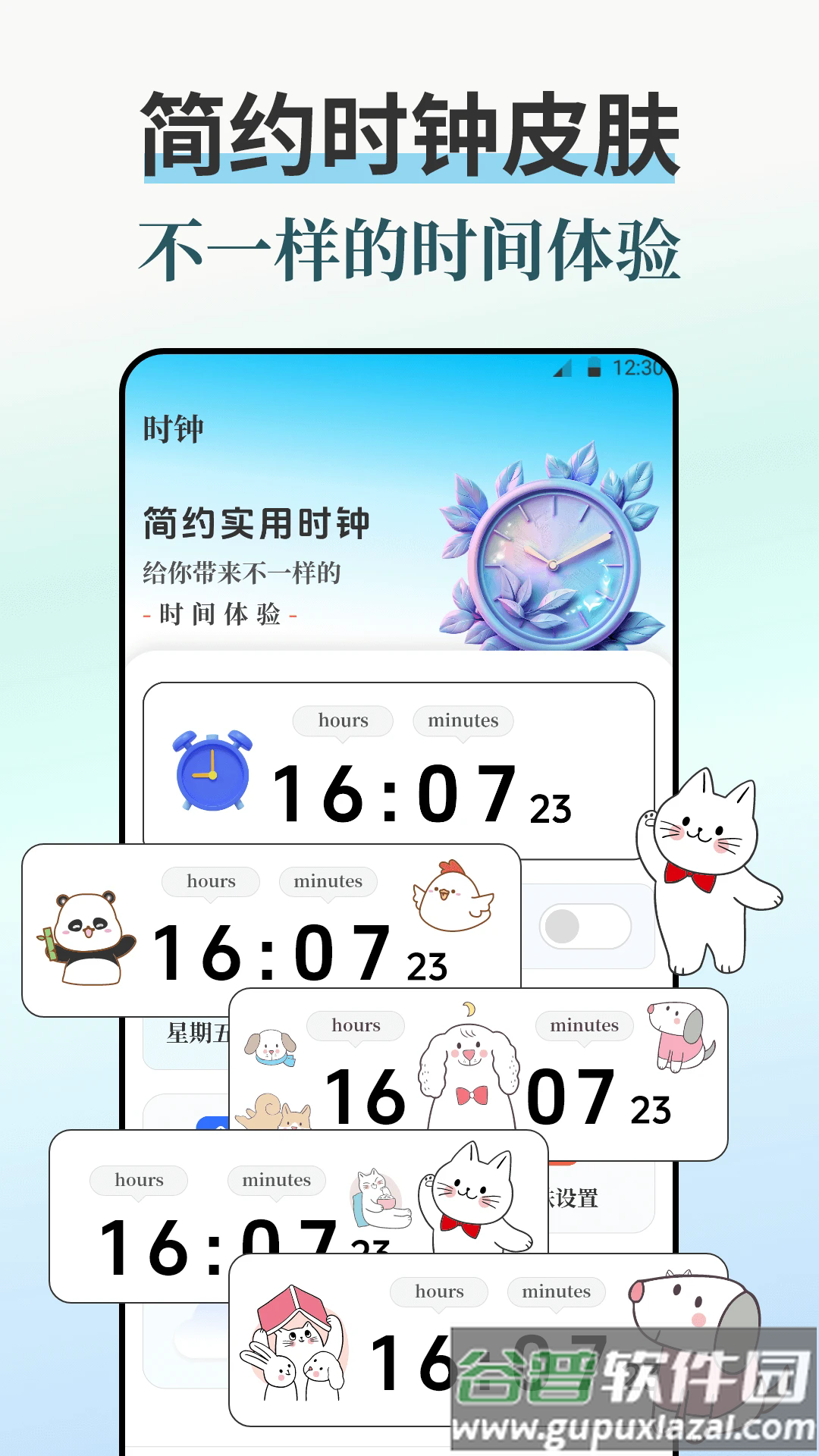Viewport: 819px width, 1456px height.
Task: Click the signal strength icon in the status bar
Action: tap(562, 371)
